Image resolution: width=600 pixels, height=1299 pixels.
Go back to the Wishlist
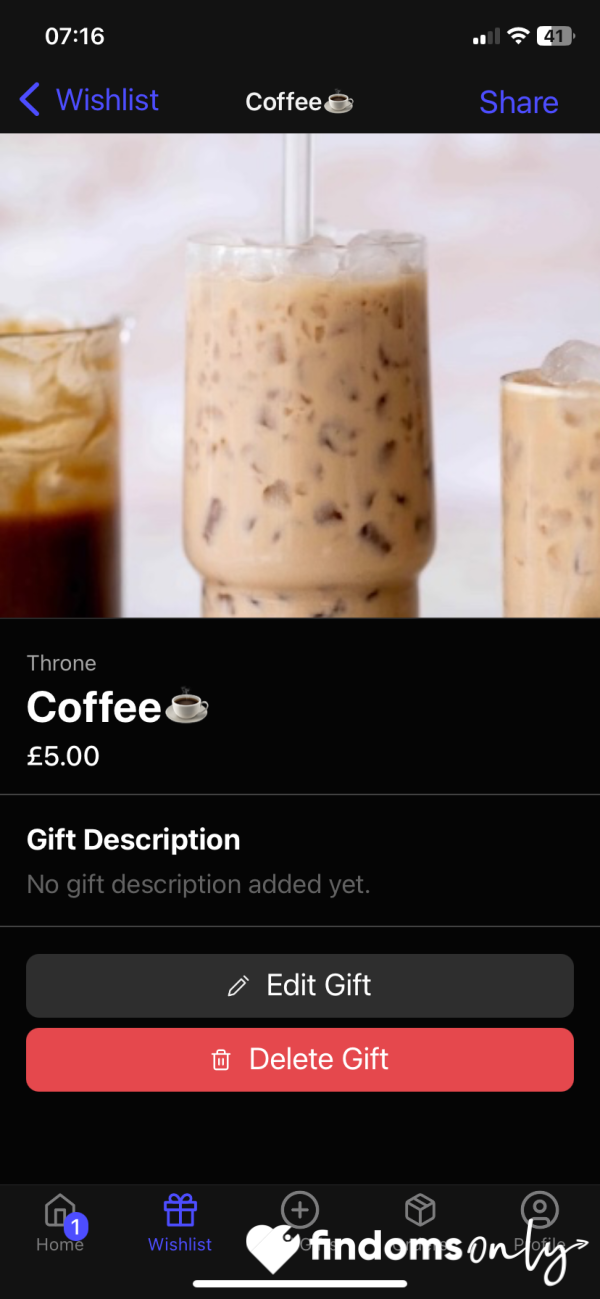[89, 100]
